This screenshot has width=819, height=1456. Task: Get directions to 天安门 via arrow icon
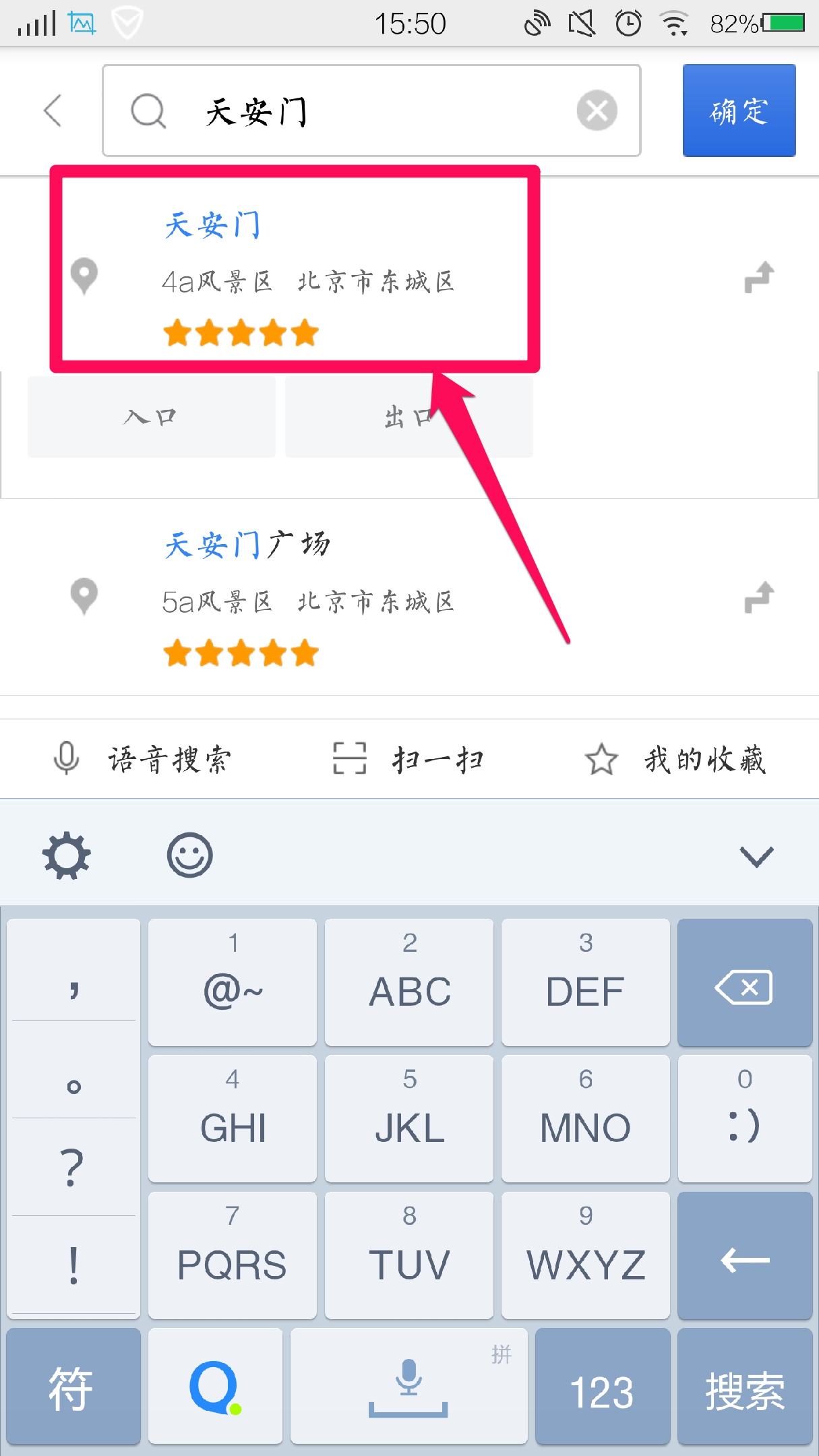(759, 277)
